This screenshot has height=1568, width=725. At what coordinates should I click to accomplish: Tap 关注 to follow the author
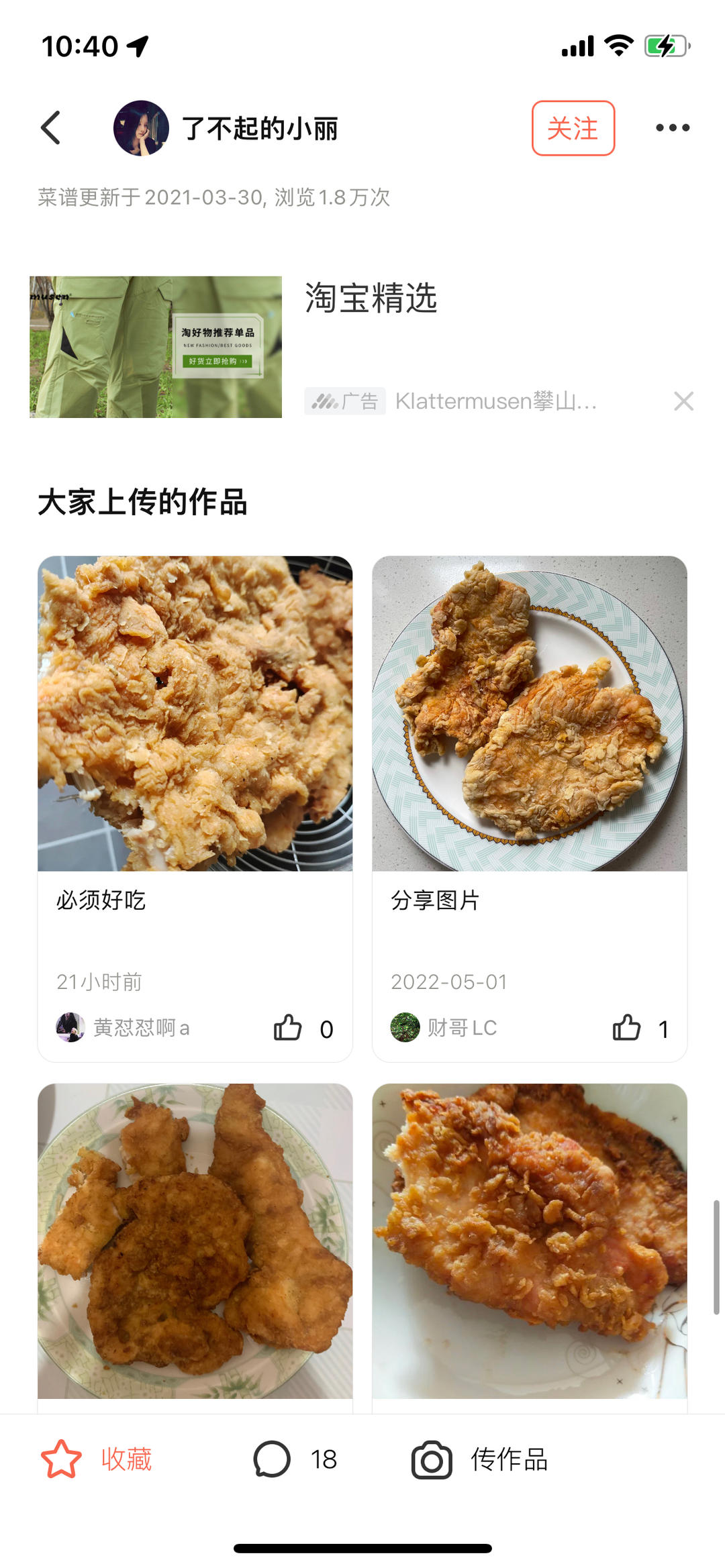click(573, 127)
